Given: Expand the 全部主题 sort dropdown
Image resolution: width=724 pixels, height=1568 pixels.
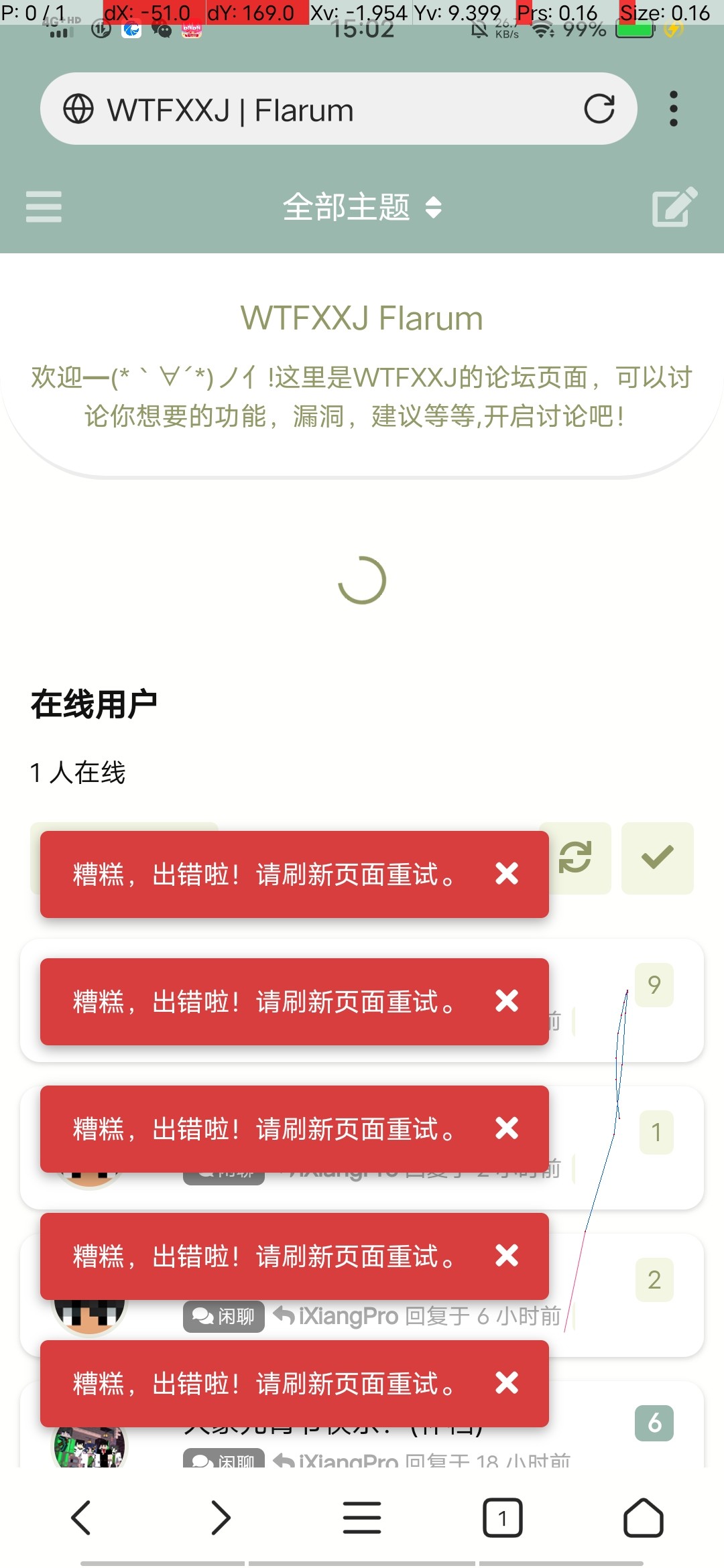Looking at the screenshot, I should (x=362, y=207).
